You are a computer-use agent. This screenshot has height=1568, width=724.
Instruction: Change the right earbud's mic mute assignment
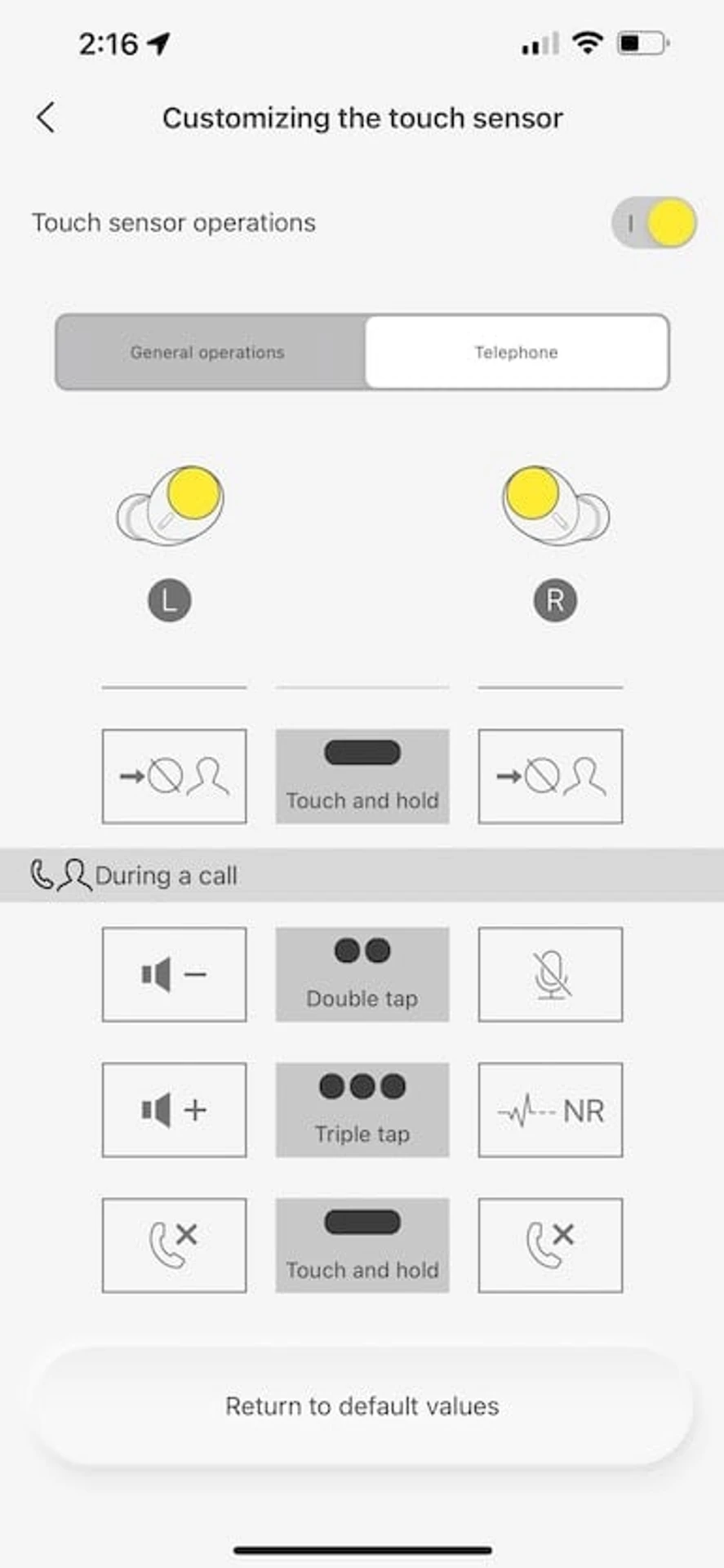coord(550,974)
